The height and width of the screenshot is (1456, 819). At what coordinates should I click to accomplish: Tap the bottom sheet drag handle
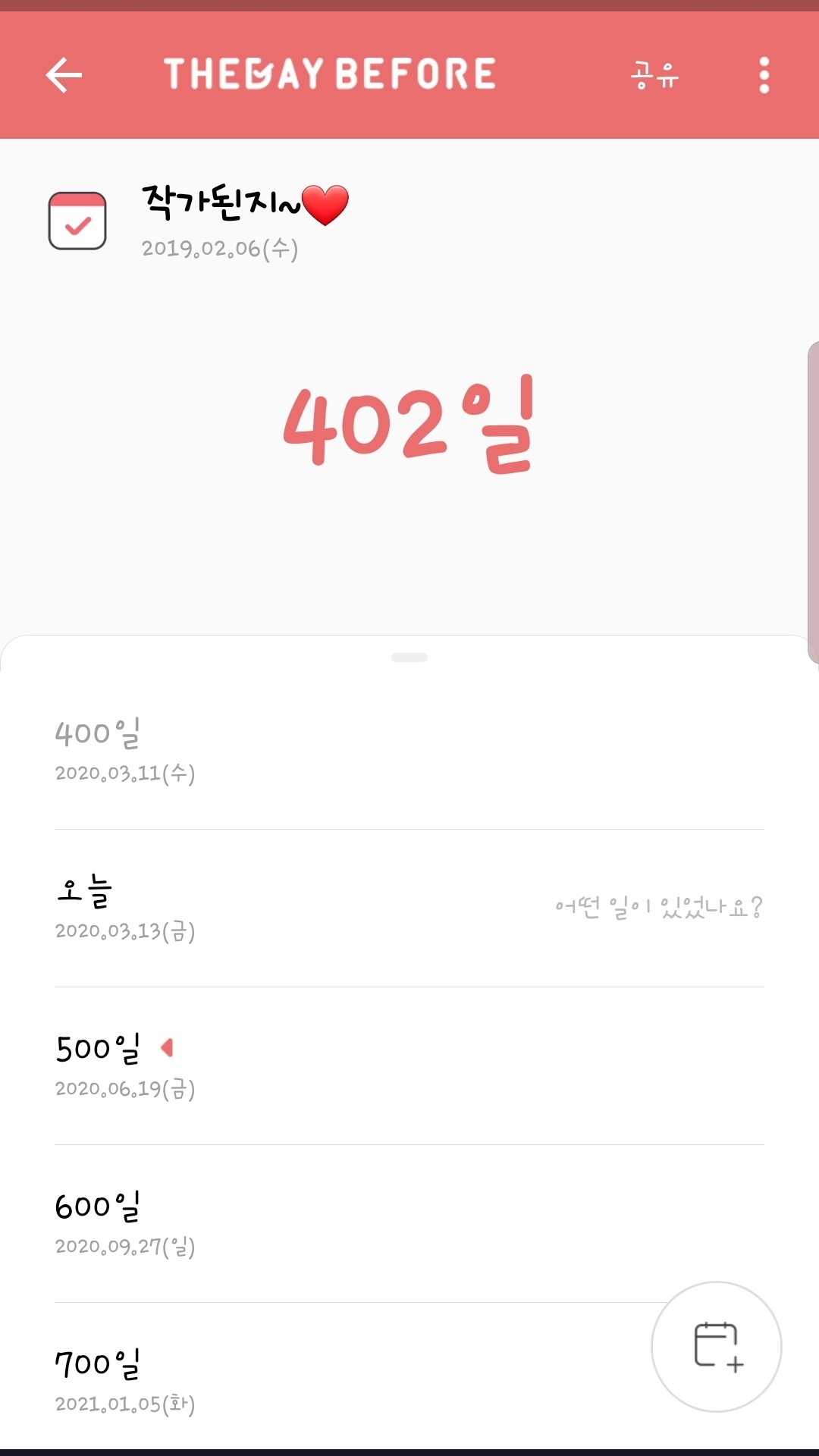pos(409,657)
